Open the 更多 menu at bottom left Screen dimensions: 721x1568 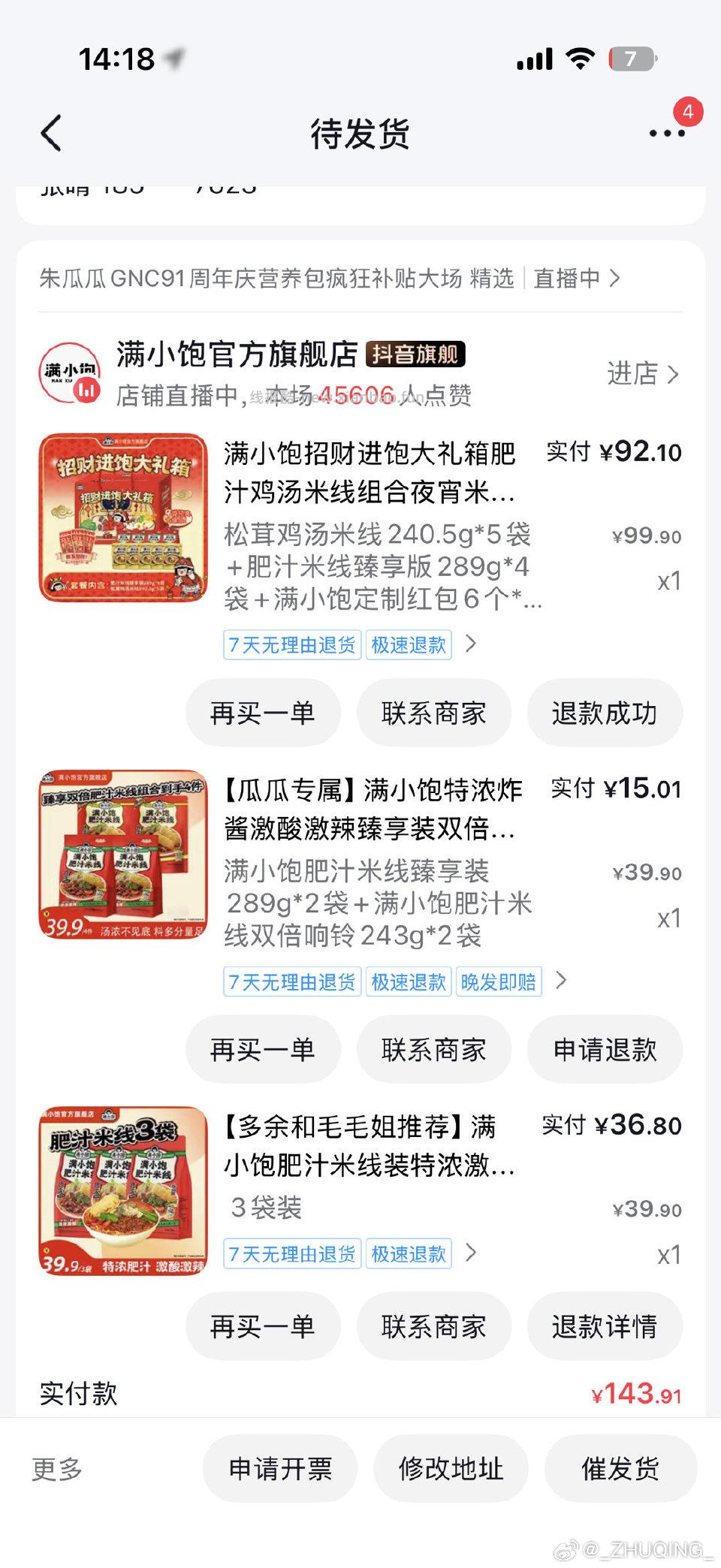58,1469
